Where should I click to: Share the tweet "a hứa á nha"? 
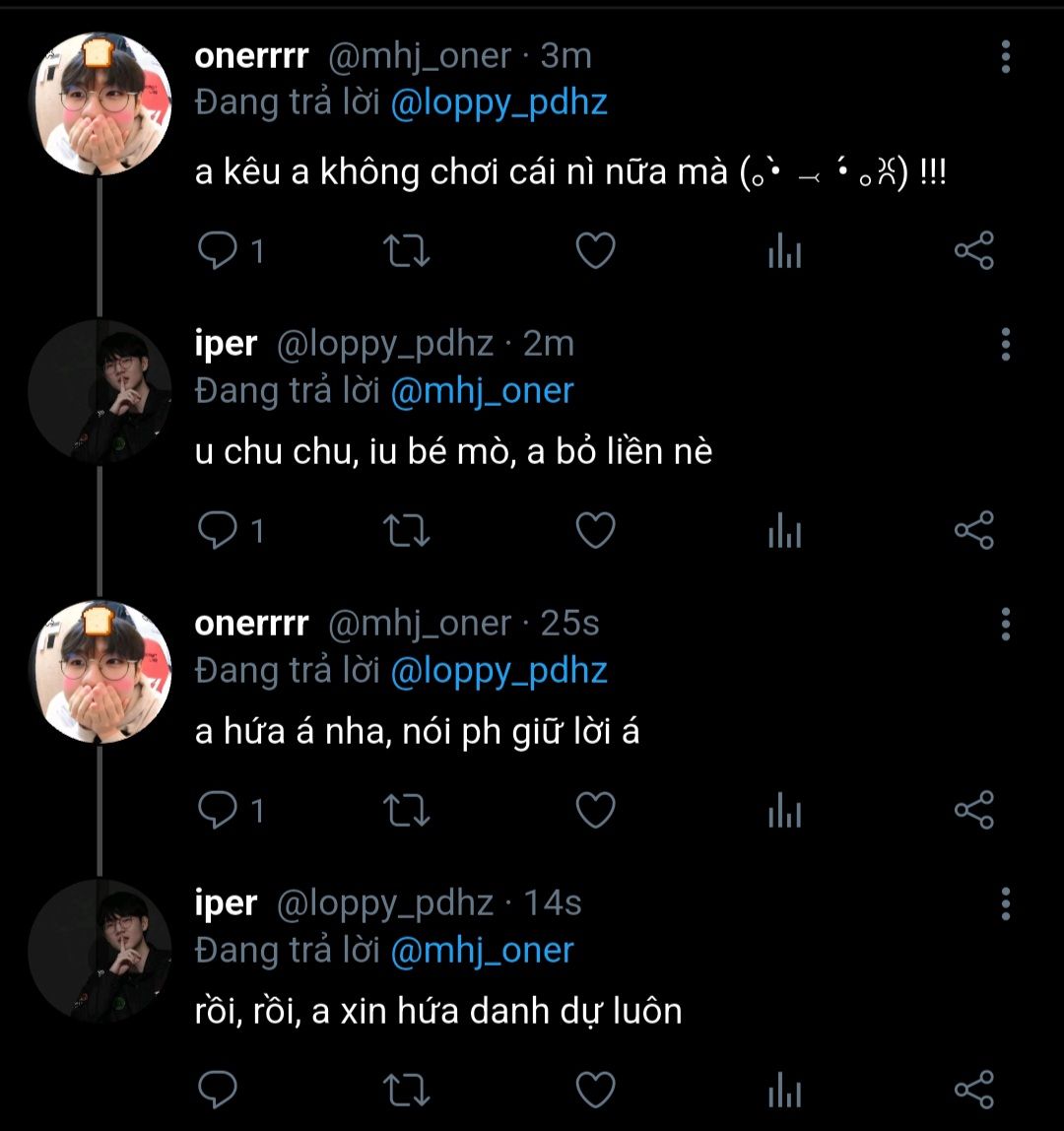coord(974,811)
